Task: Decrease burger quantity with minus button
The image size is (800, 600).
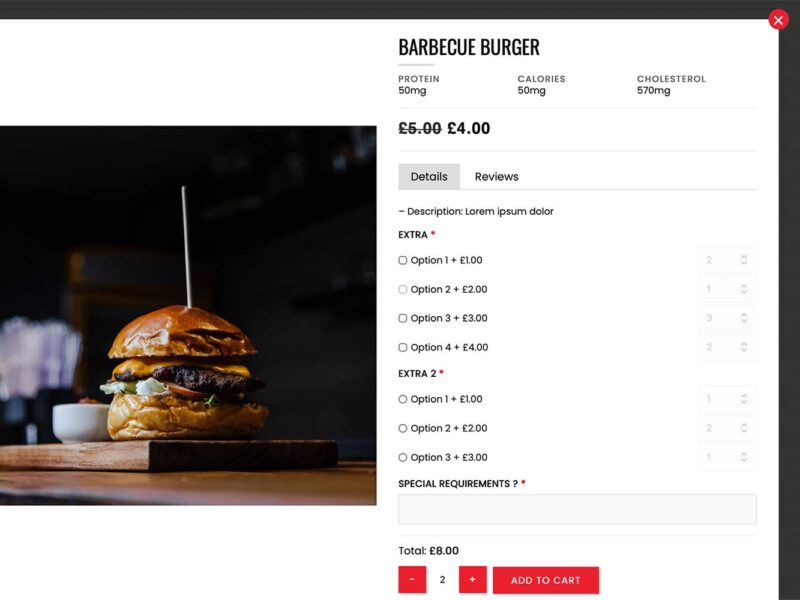Action: (x=412, y=580)
